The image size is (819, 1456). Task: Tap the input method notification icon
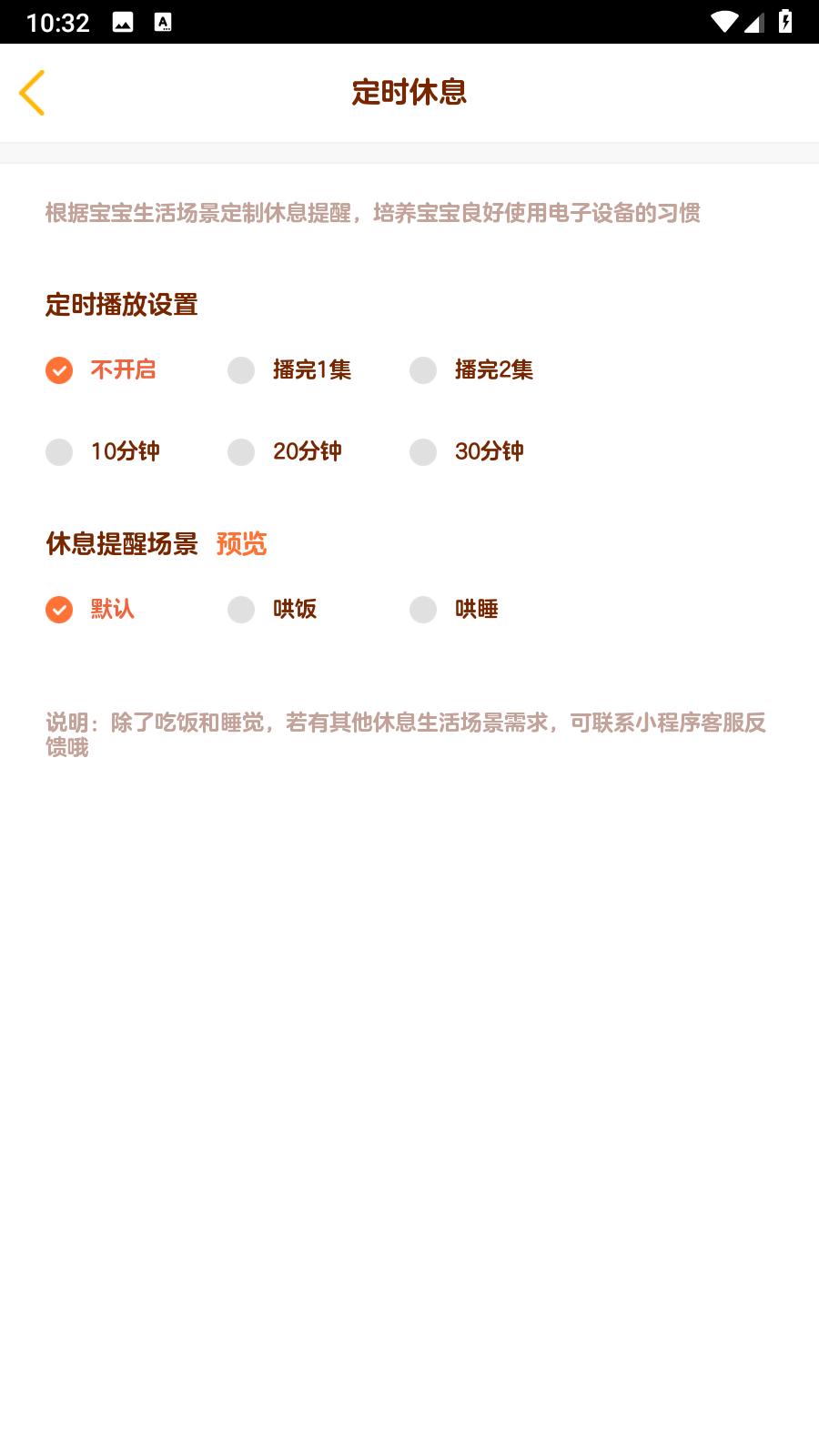point(164,20)
